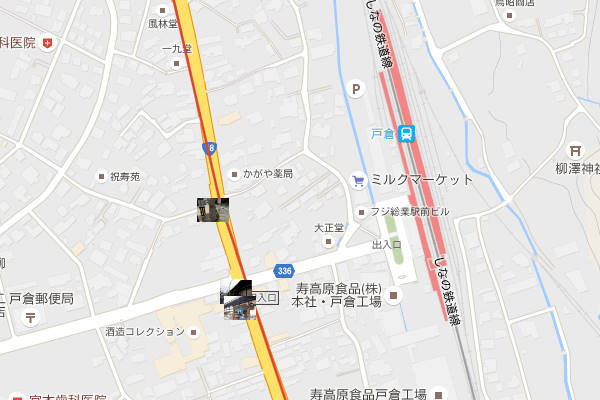Screen dimensions: 600x400
Task: Open the 祝寿苑 place marker
Action: point(101,177)
